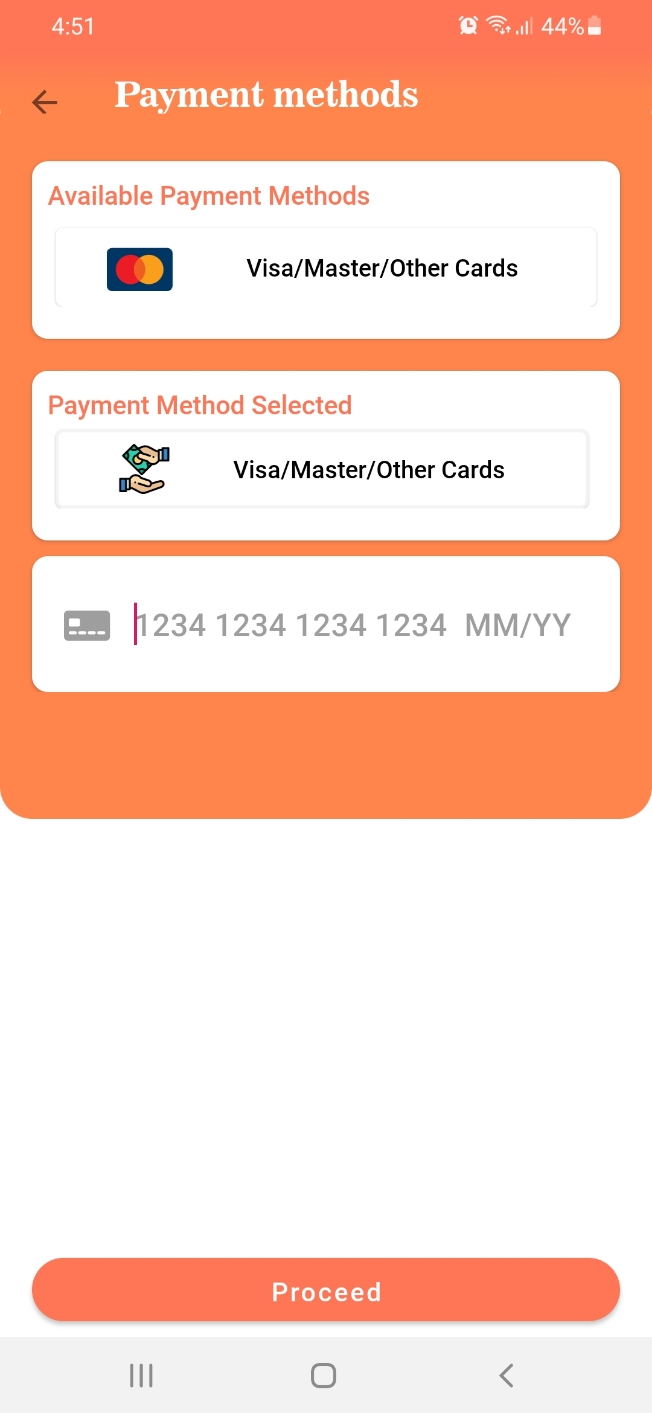
Task: Tap the MM/YY expiry date field
Action: point(518,626)
